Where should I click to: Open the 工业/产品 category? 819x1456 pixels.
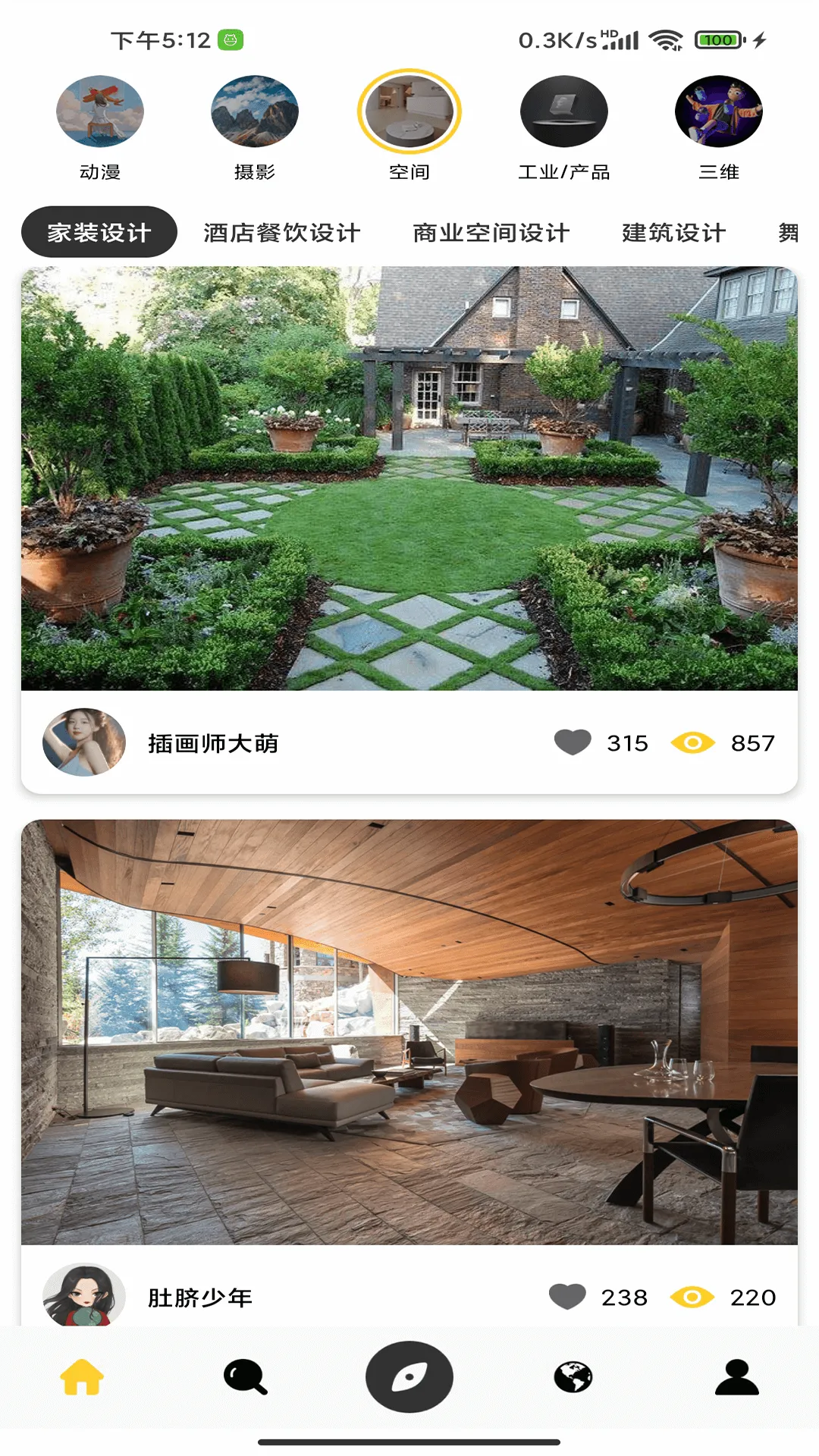pos(564,111)
